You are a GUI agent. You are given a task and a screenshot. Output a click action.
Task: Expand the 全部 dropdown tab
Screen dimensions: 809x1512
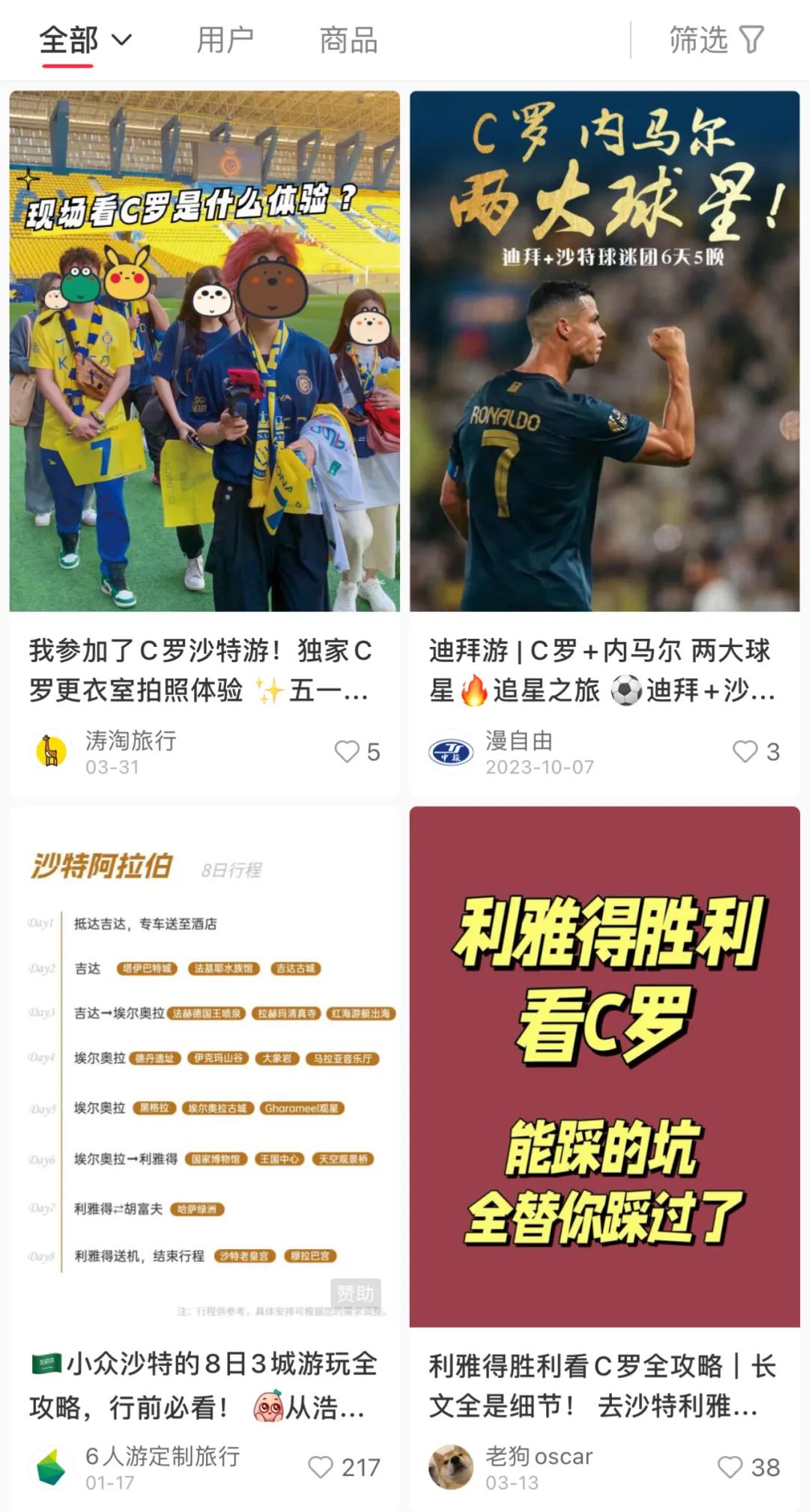point(85,40)
